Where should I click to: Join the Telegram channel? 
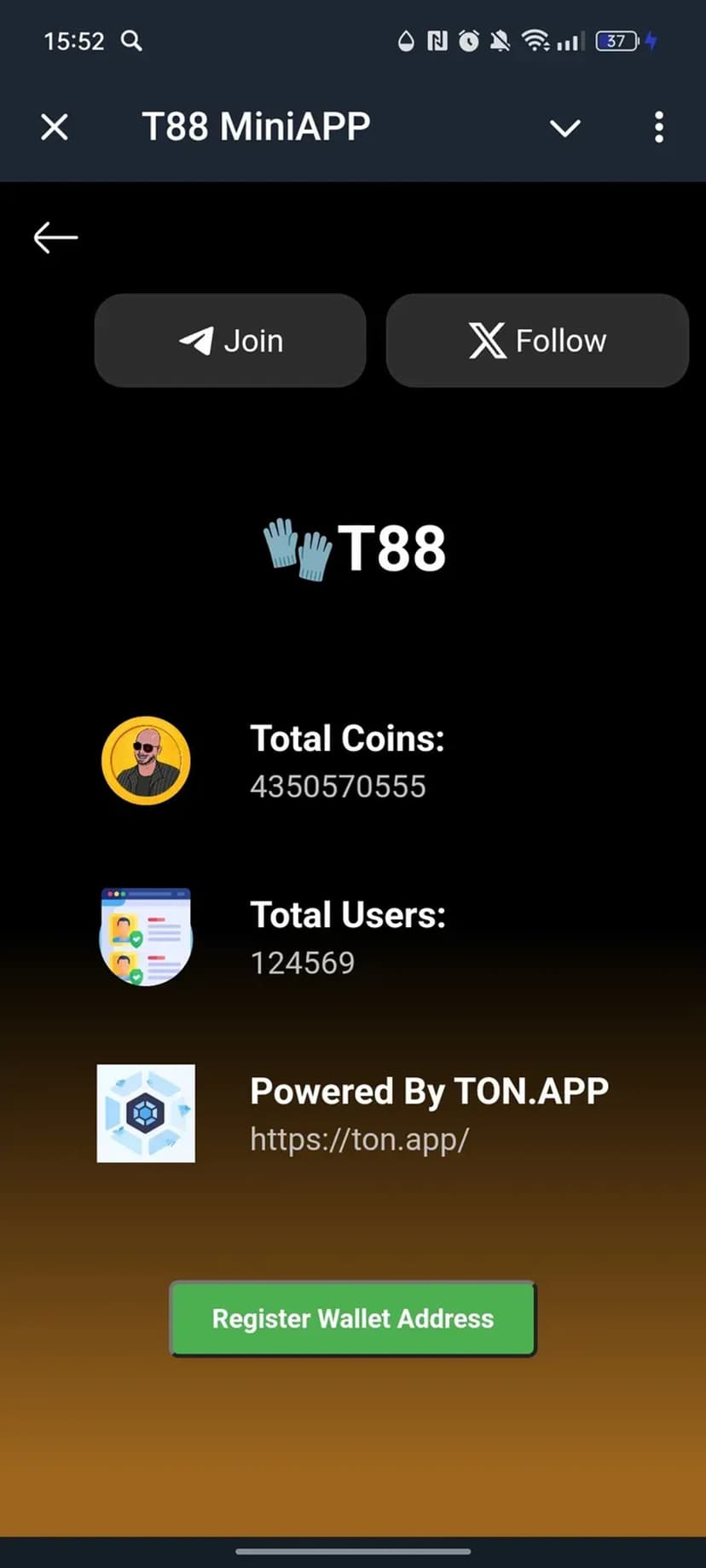coord(230,341)
